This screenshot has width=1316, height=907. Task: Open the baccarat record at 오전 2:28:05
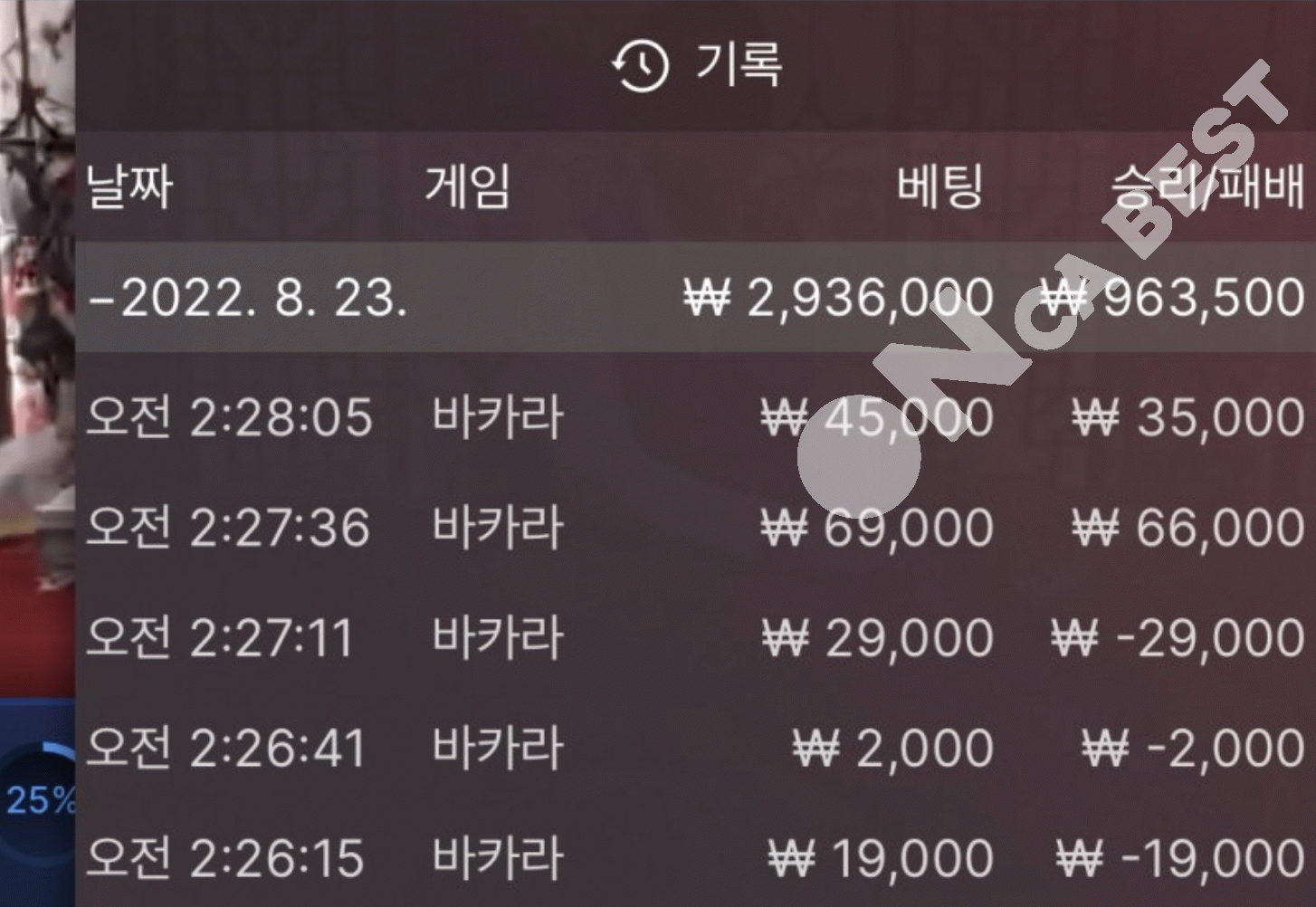[x=498, y=417]
